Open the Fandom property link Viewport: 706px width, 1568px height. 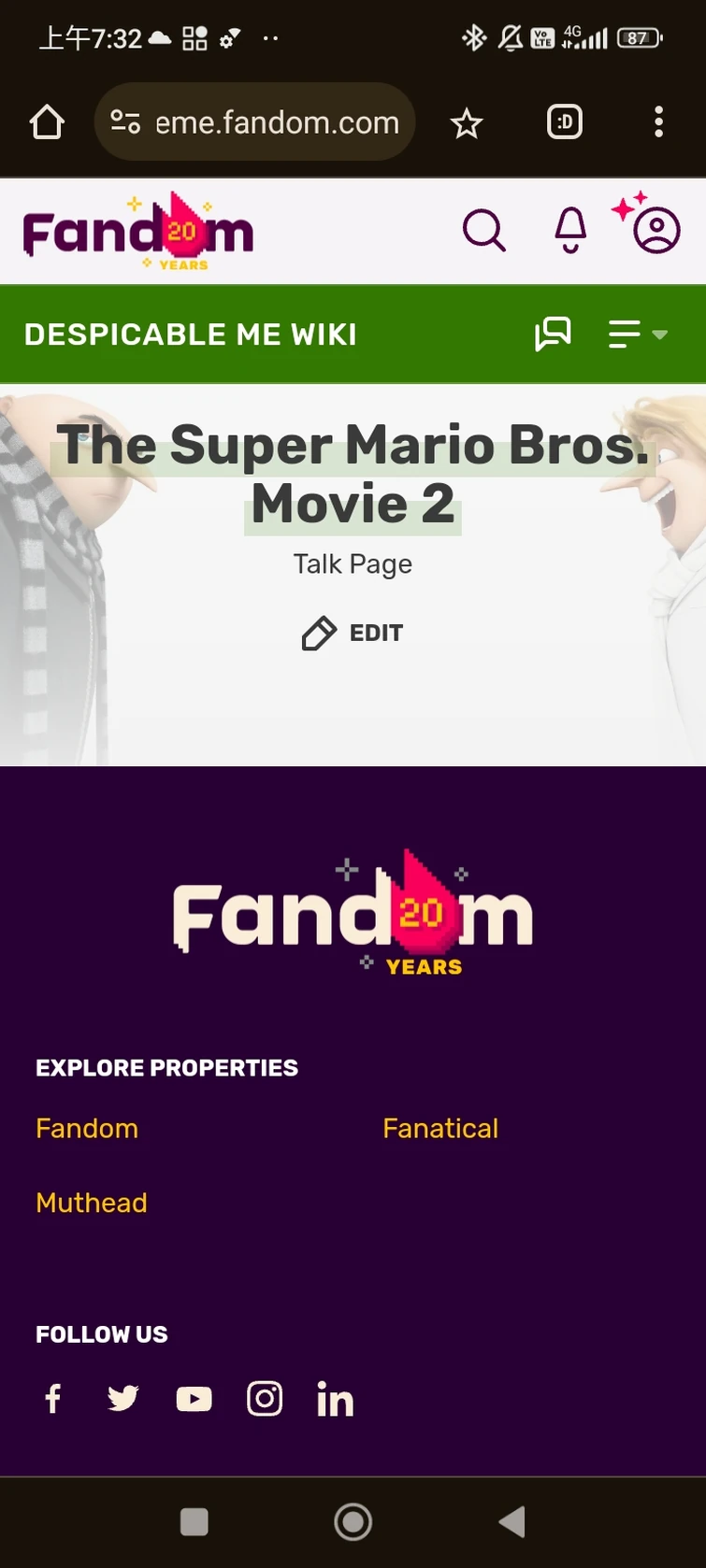(87, 1128)
